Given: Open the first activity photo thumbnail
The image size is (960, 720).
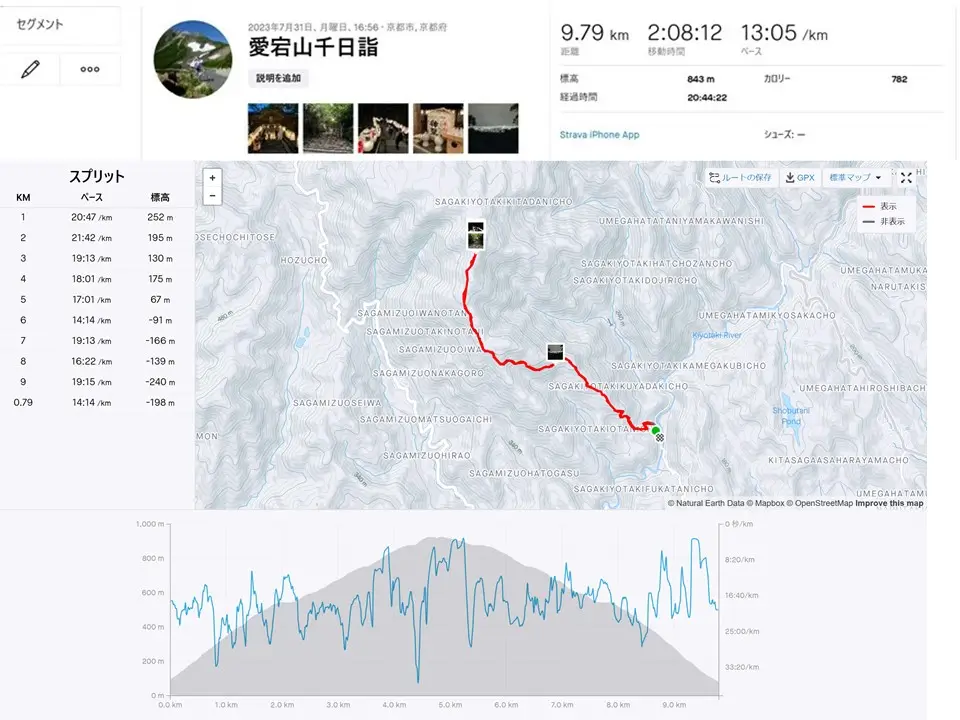Looking at the screenshot, I should pos(272,129).
